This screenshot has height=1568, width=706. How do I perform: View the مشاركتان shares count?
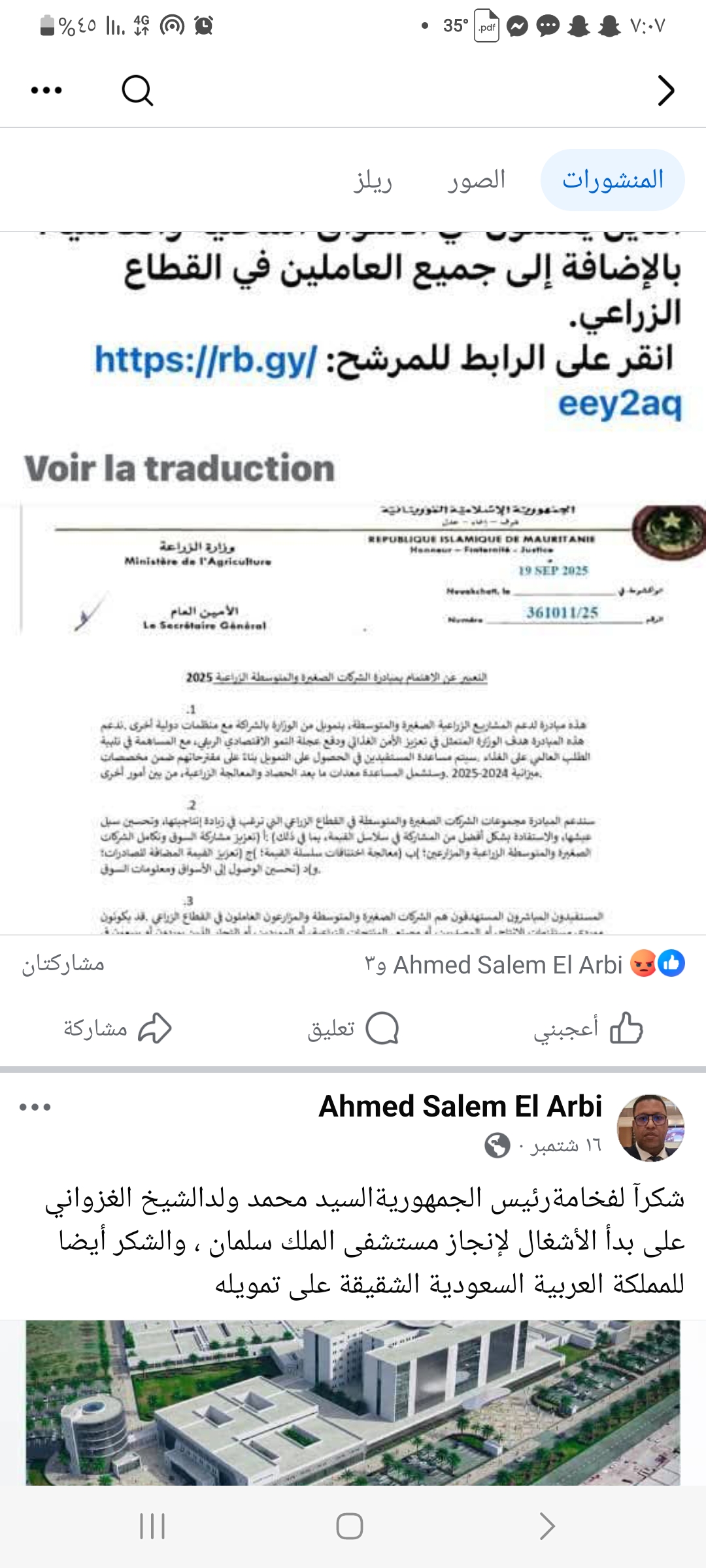coord(63,964)
